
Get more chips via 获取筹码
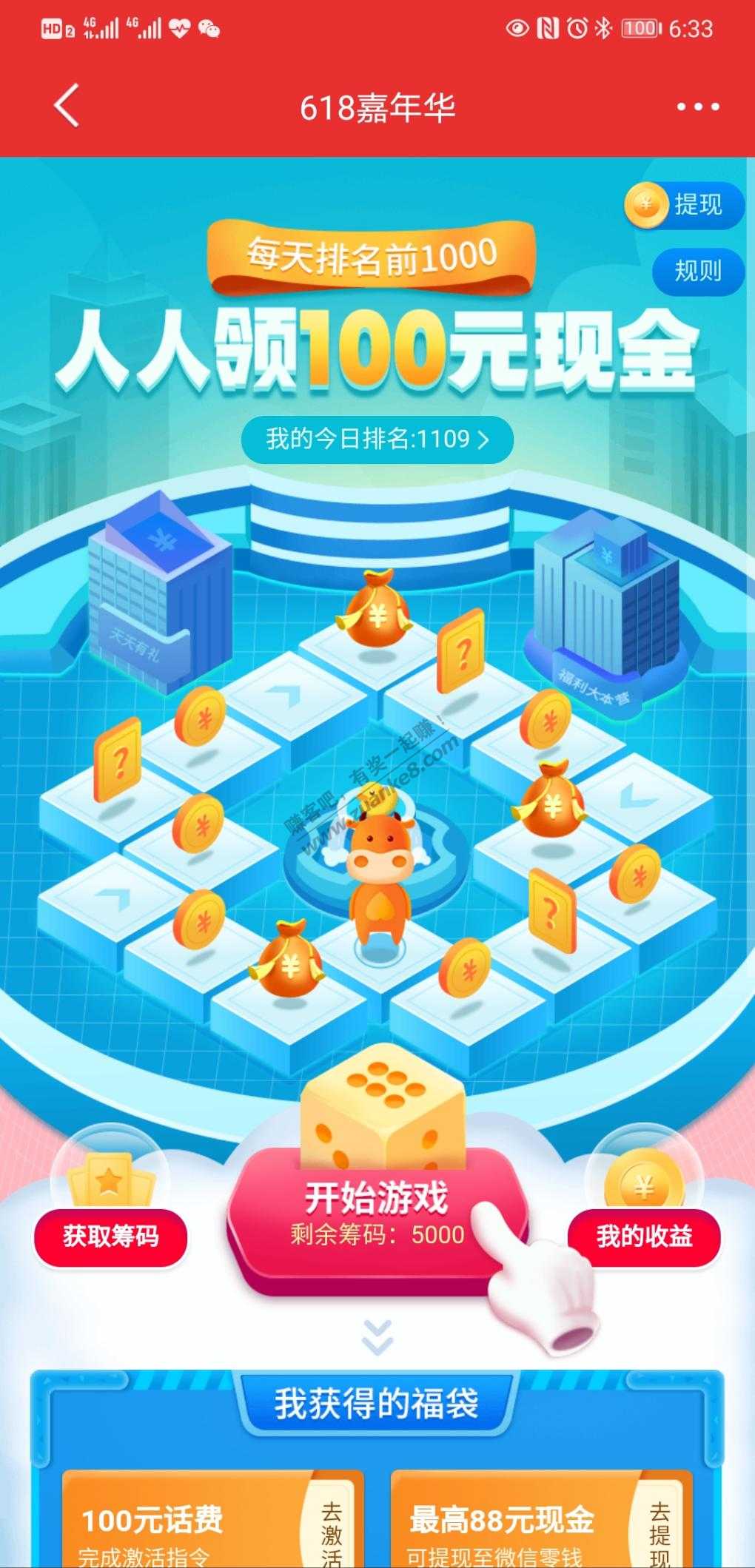coord(111,1236)
